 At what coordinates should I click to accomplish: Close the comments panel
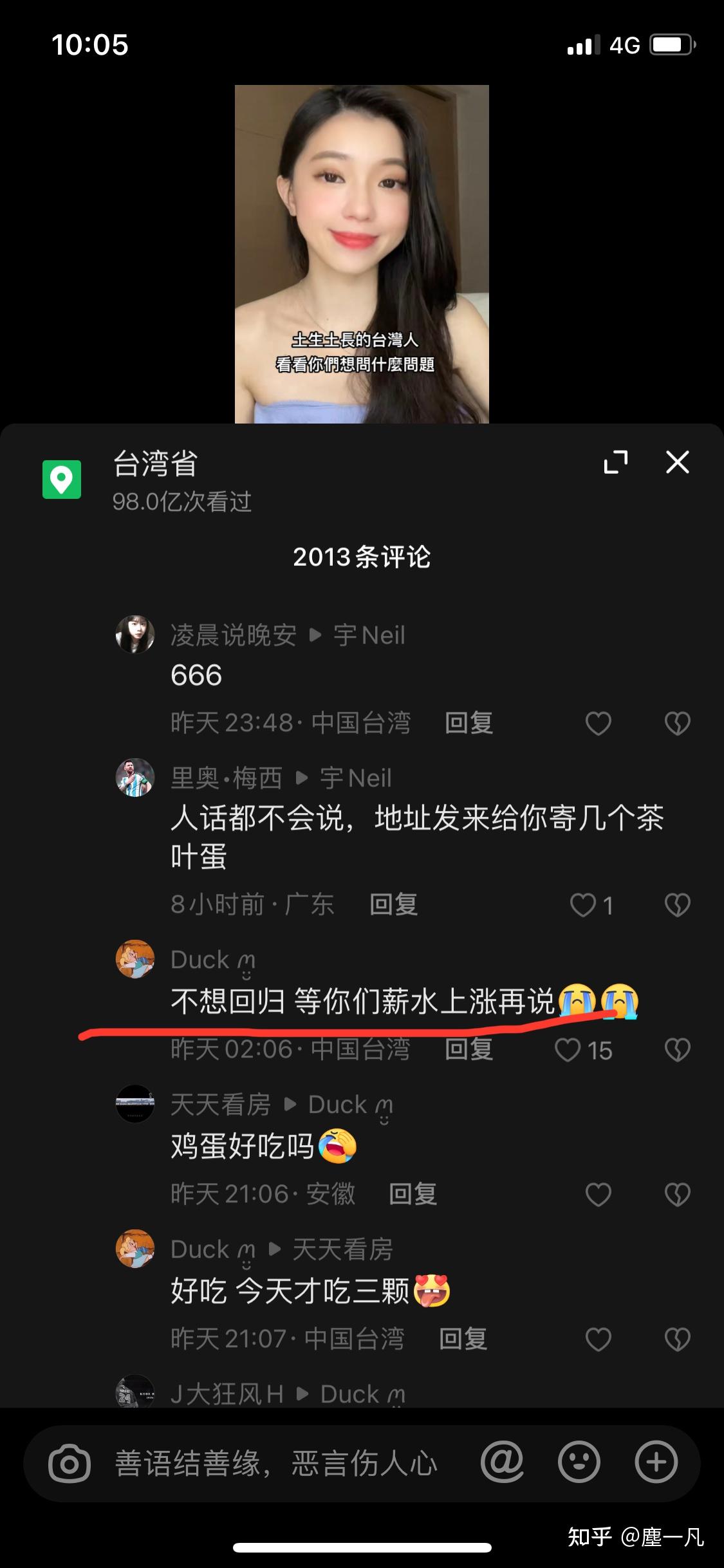677,462
